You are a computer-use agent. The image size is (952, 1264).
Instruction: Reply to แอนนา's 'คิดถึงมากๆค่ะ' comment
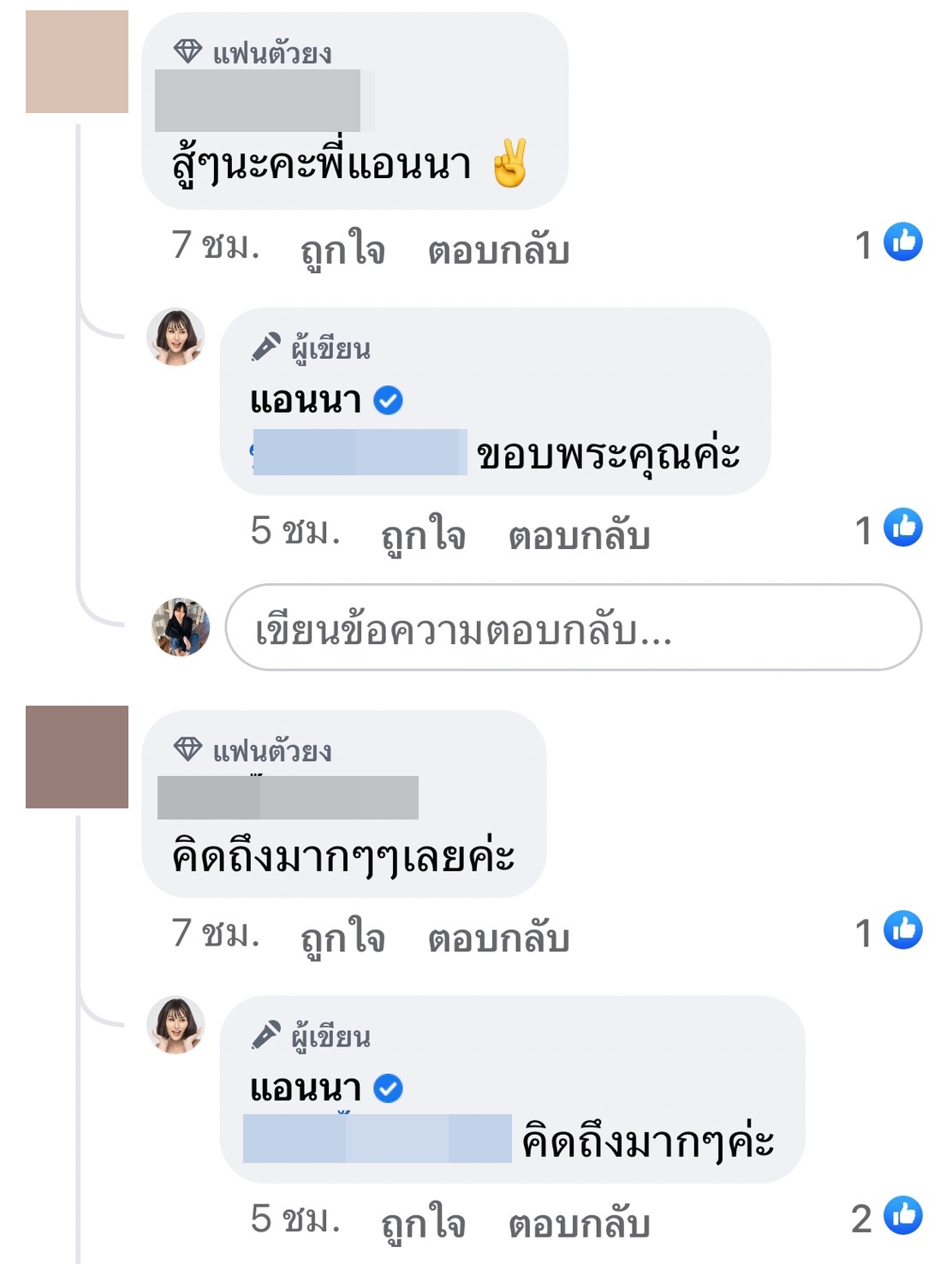579,1223
